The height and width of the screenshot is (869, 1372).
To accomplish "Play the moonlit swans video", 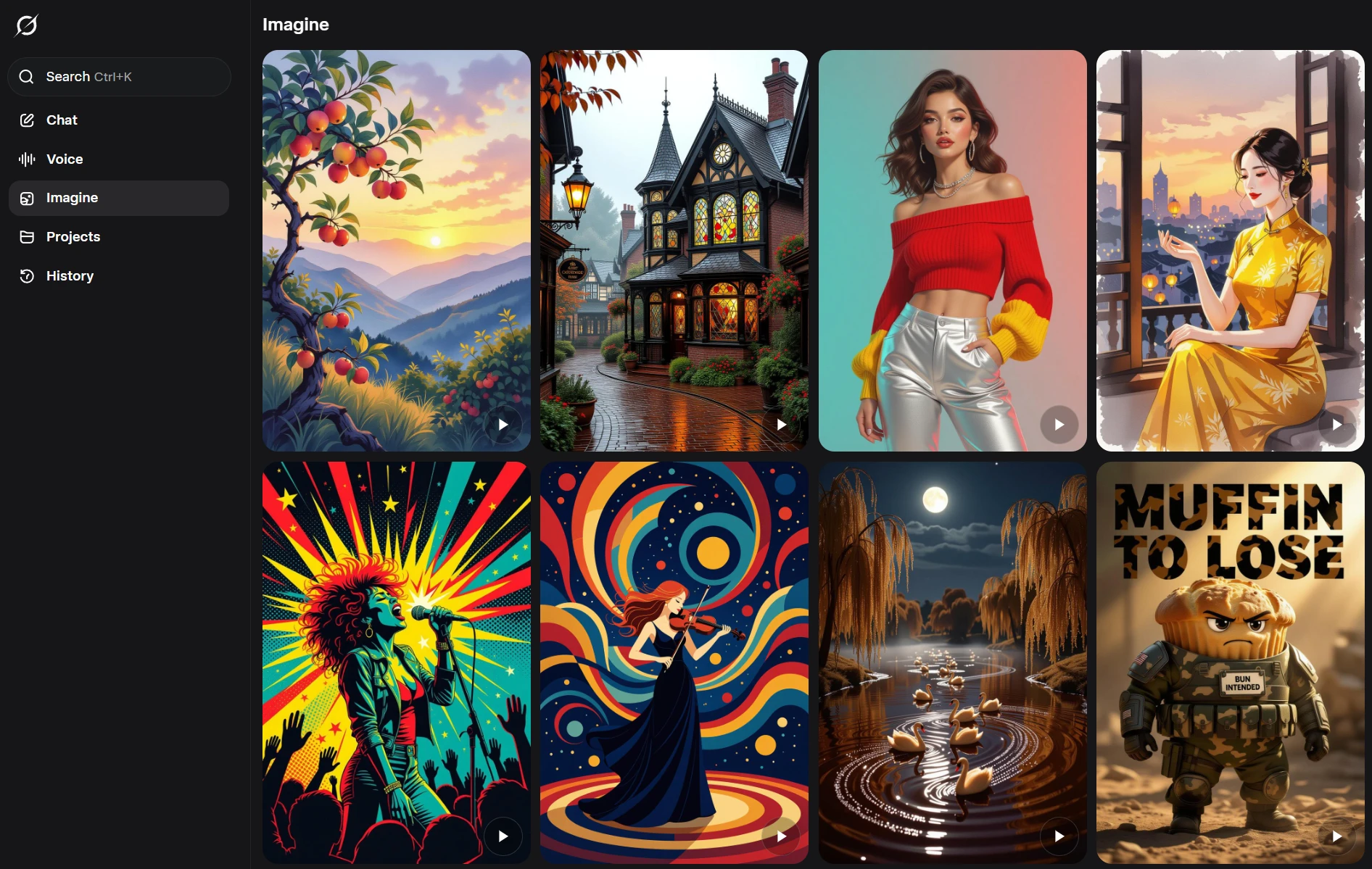I will 1059,836.
